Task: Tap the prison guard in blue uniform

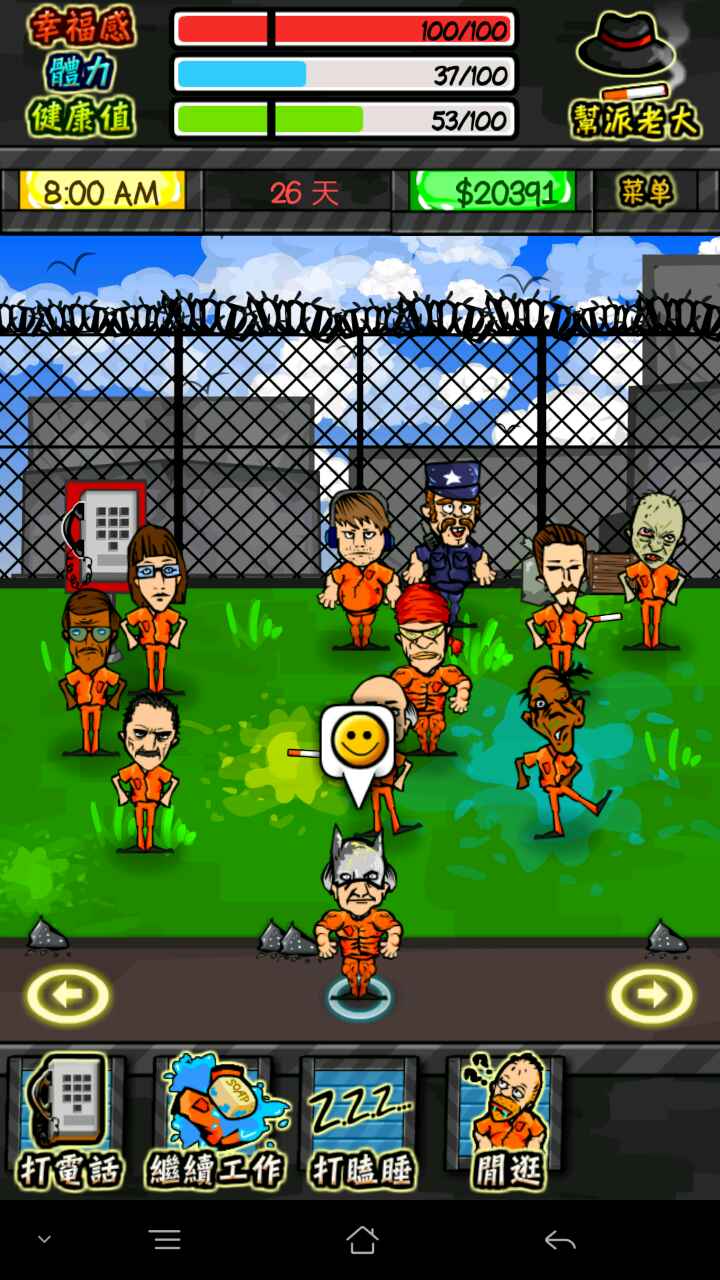Action: (x=453, y=532)
